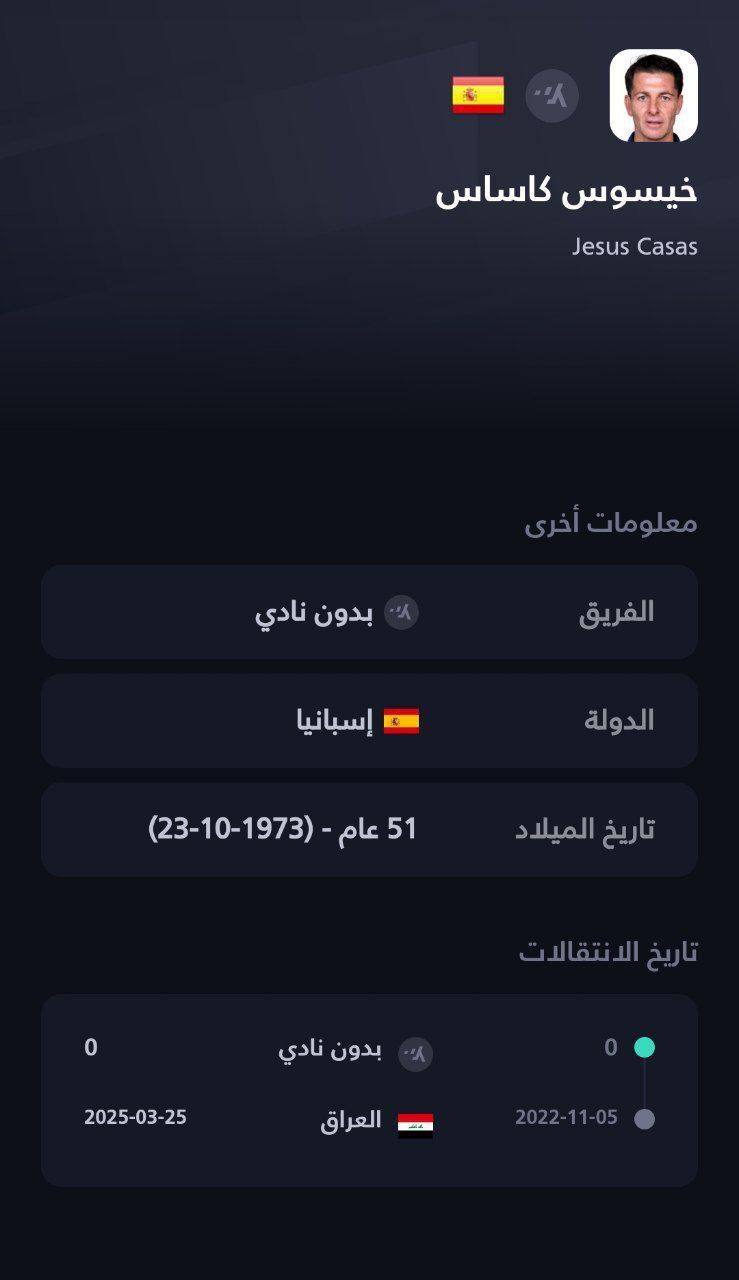This screenshot has width=739, height=1280.
Task: Open the الفريق row showing بدون نادي
Action: 369,612
